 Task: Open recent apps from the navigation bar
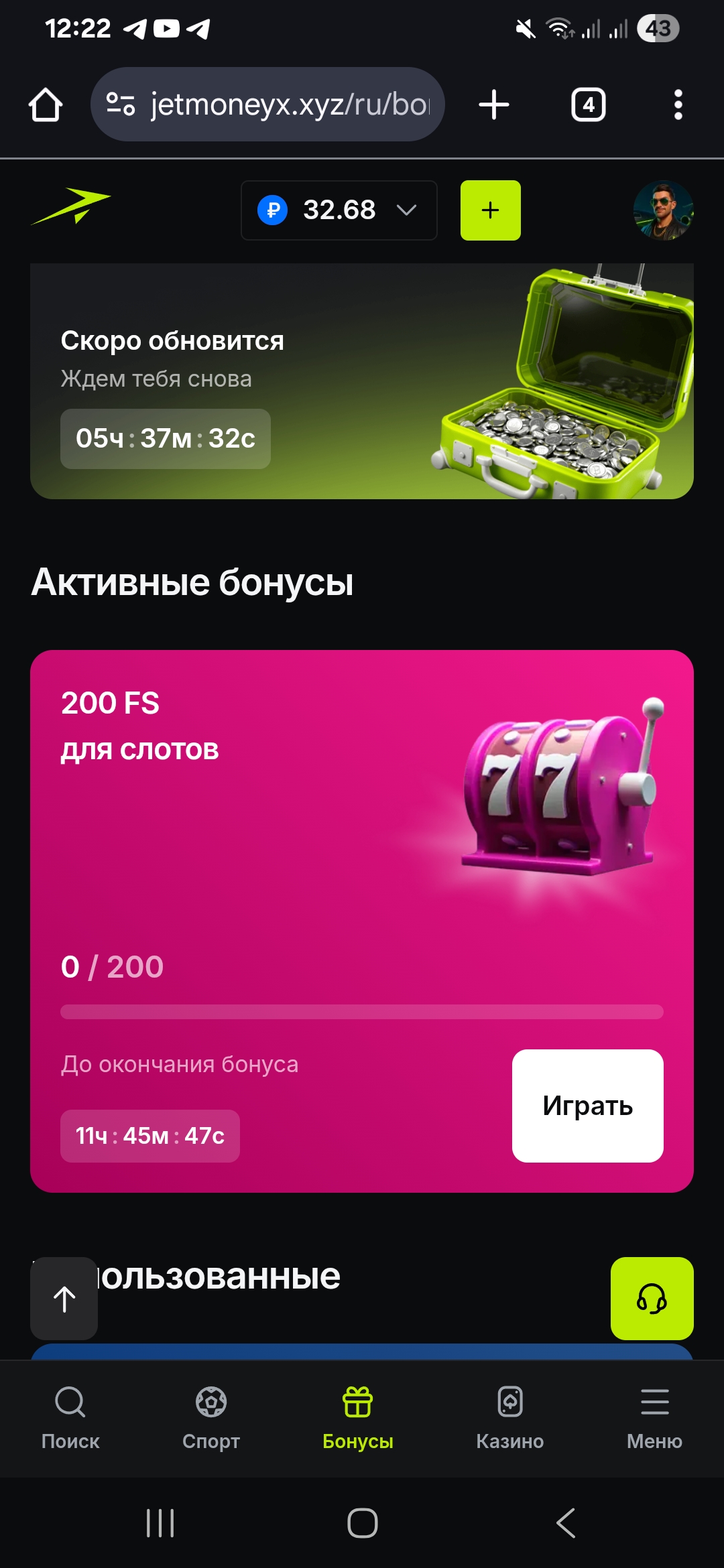click(160, 1523)
